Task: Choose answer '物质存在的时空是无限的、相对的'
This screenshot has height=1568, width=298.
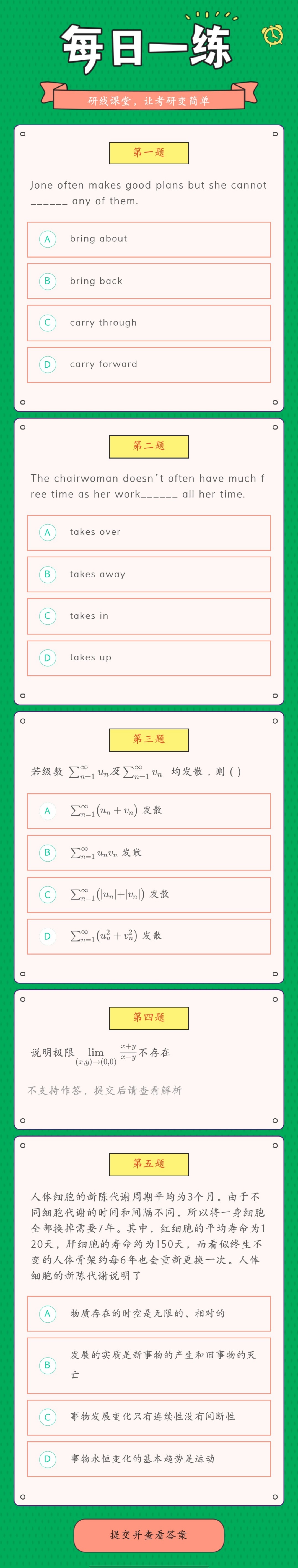Action: (148, 1313)
